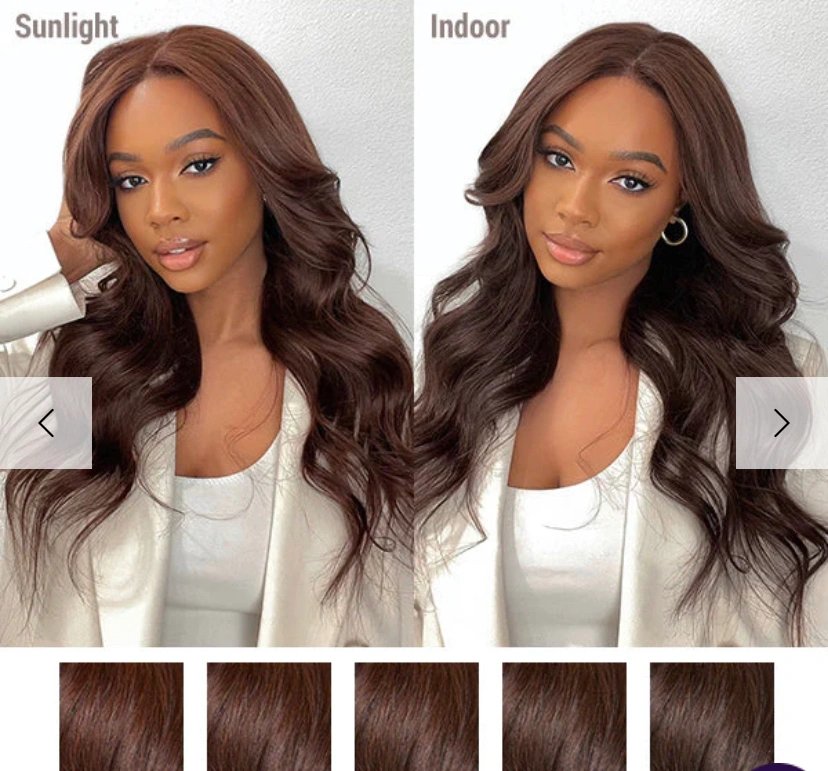Open the Sunlight and Indoor product photo
828x771 pixels.
point(414,250)
